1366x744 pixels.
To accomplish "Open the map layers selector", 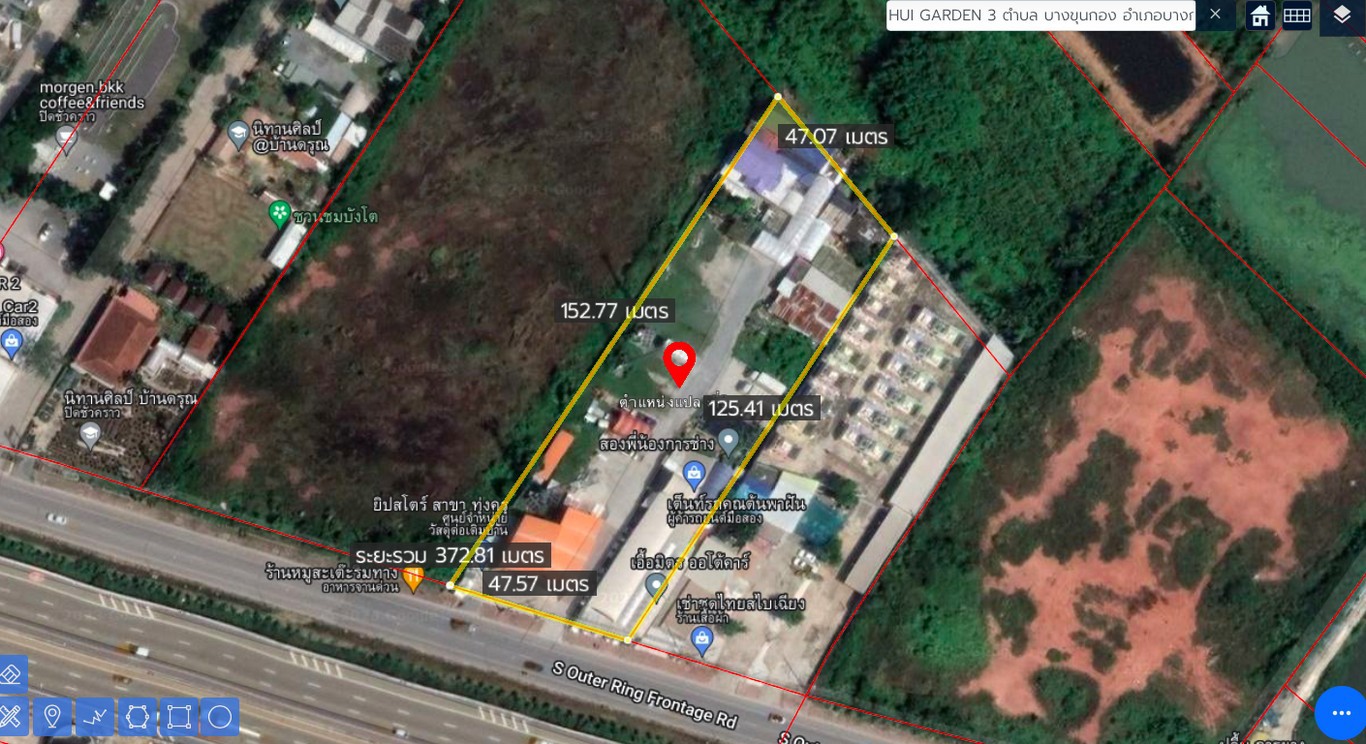I will click(1342, 15).
